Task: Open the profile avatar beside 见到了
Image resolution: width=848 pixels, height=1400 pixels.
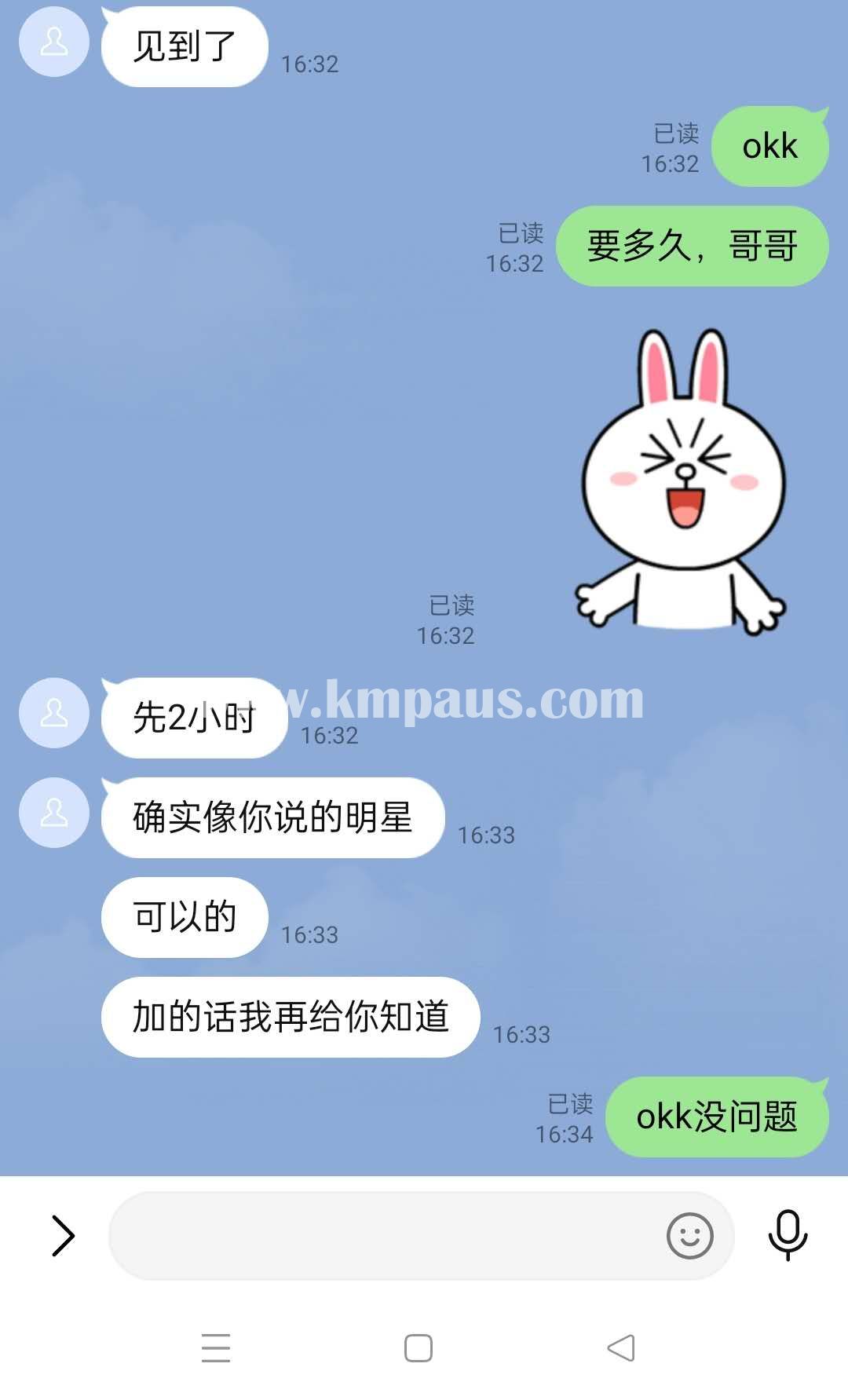Action: [x=54, y=42]
